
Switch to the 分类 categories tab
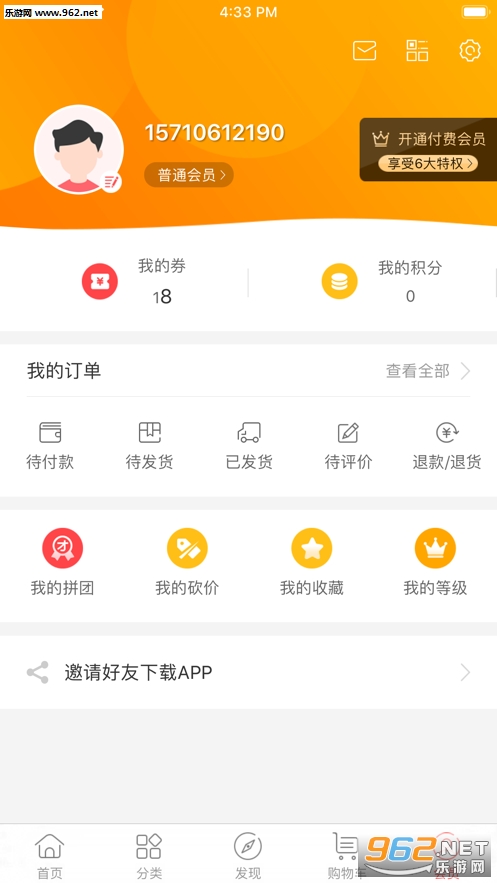click(149, 856)
